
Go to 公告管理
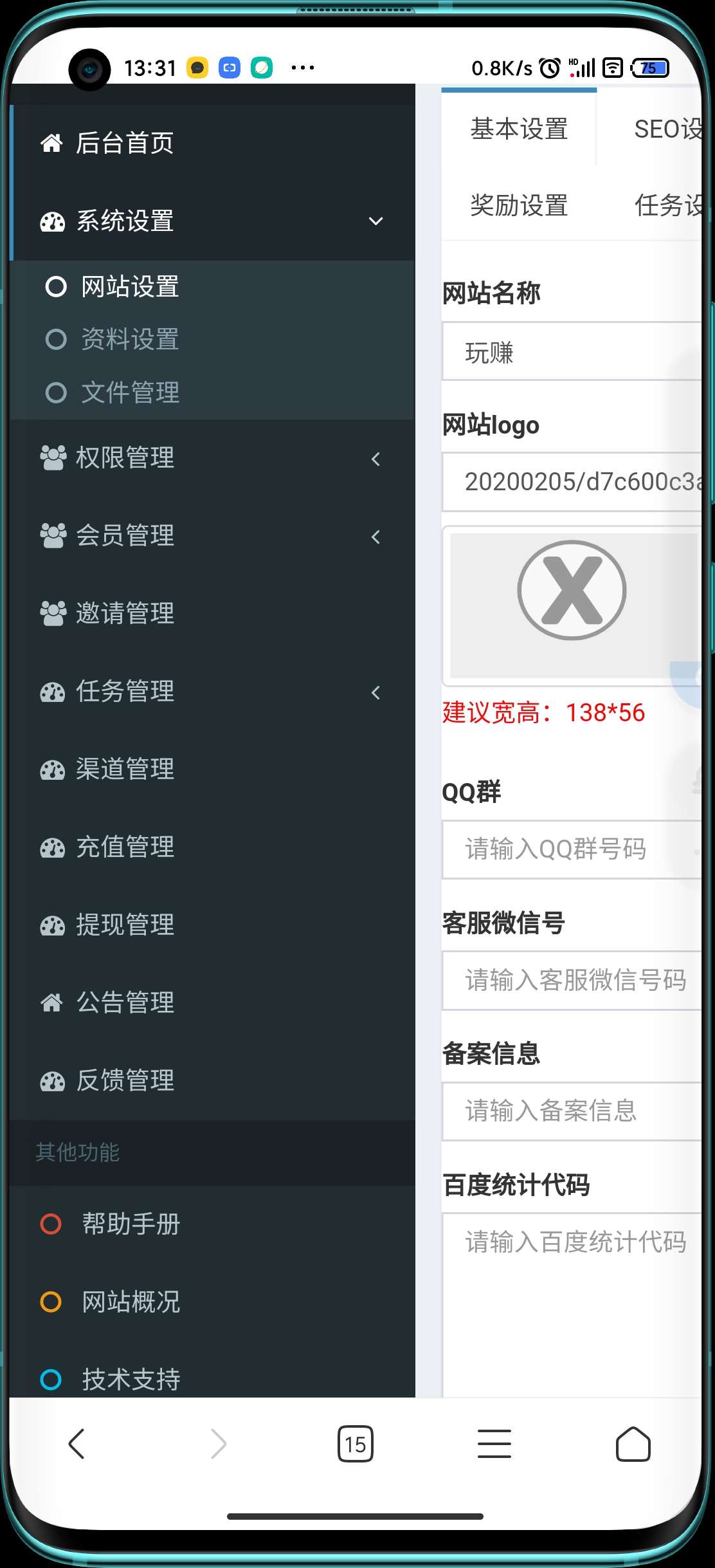[x=213, y=1003]
